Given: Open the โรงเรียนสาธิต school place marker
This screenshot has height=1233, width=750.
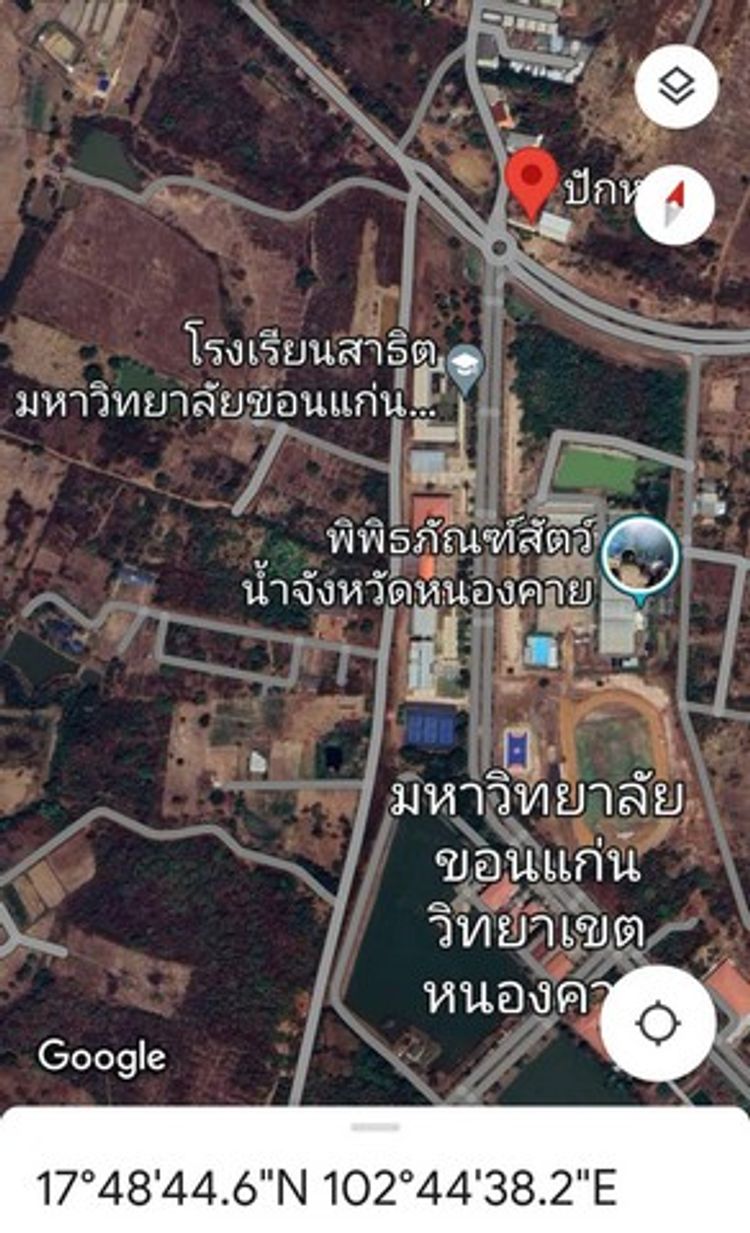Looking at the screenshot, I should coord(465,361).
